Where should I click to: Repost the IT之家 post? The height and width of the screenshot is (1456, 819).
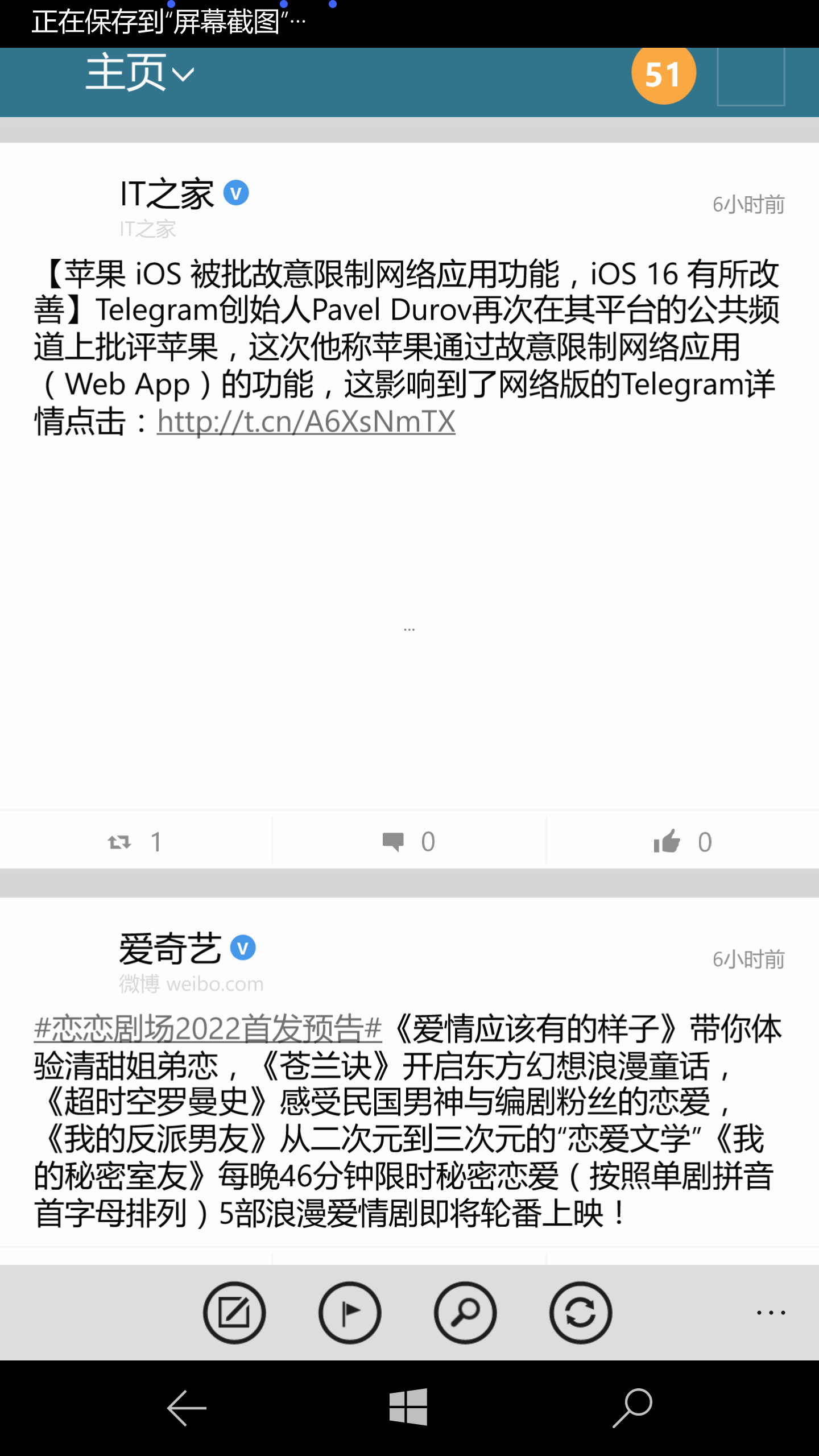tap(135, 842)
